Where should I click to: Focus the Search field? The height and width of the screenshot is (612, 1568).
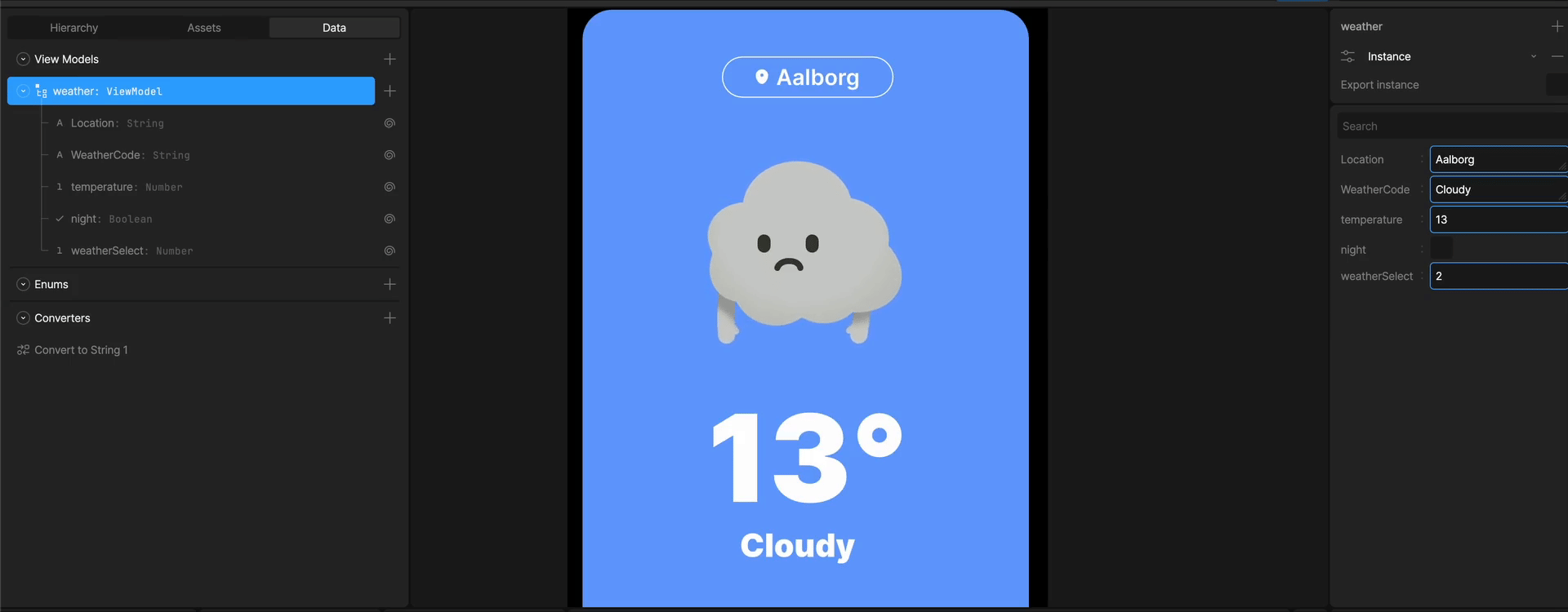(1451, 126)
